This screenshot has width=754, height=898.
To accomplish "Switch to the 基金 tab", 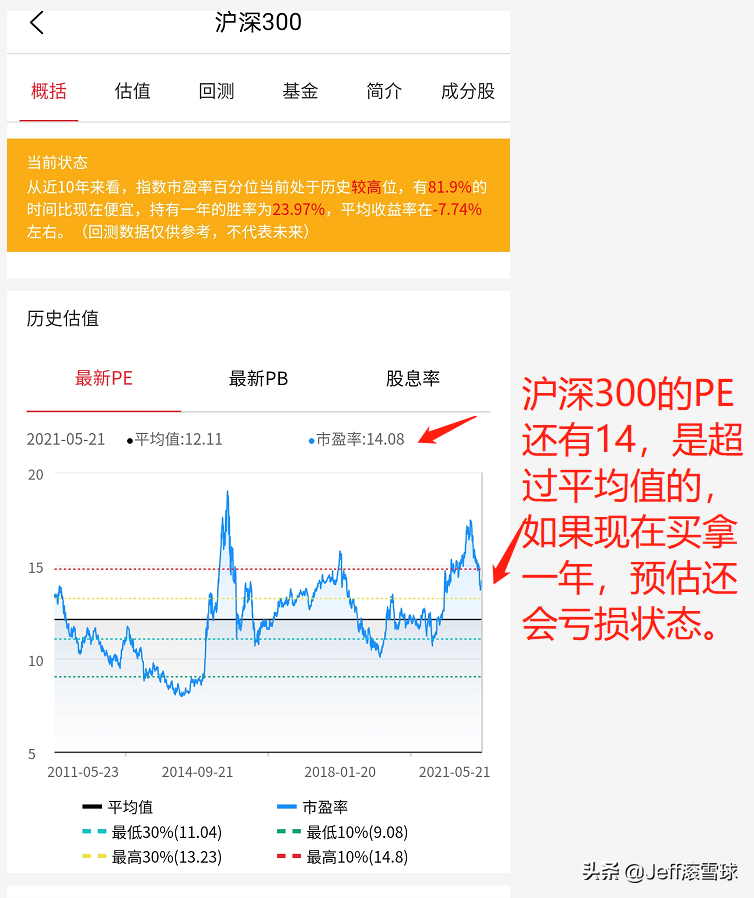I will pos(300,91).
